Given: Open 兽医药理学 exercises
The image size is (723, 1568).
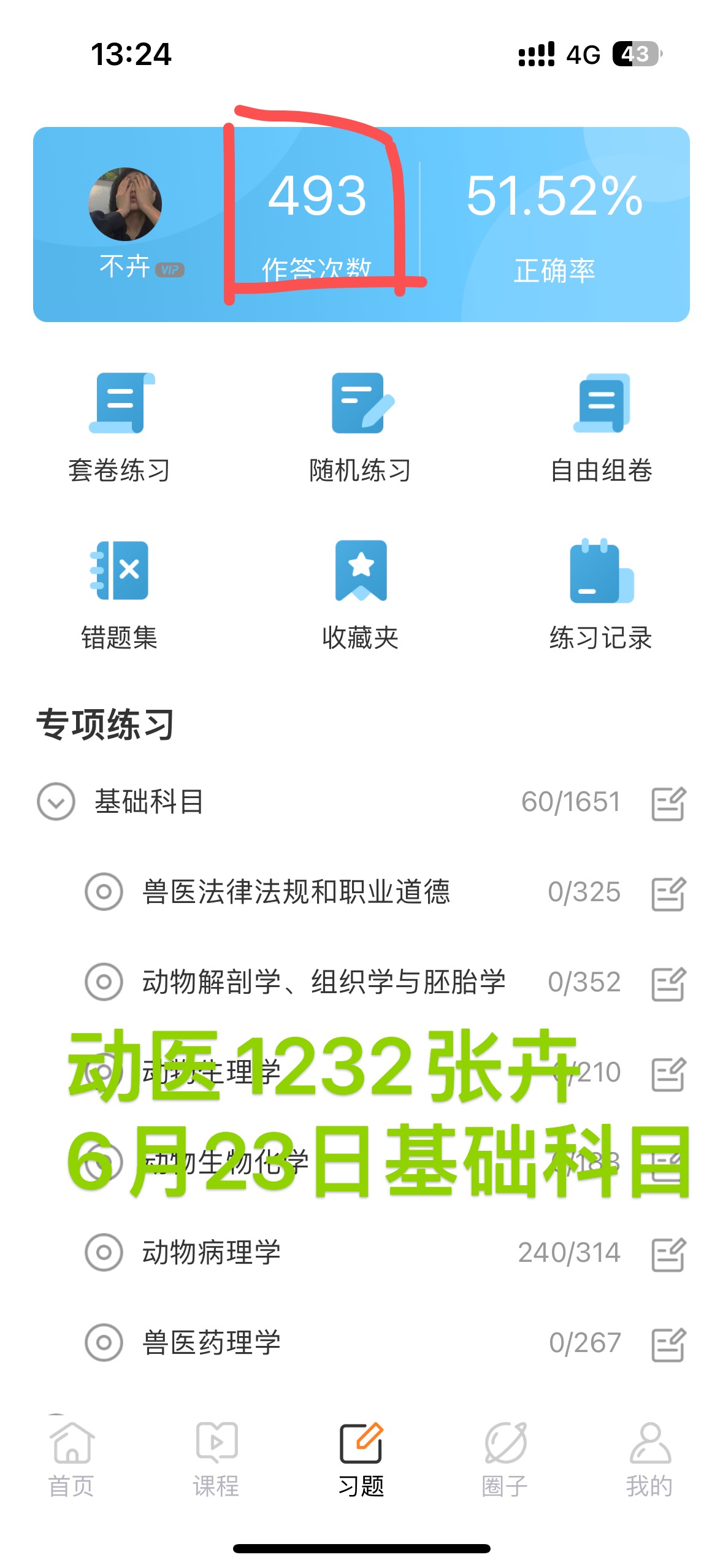Looking at the screenshot, I should 212,1342.
